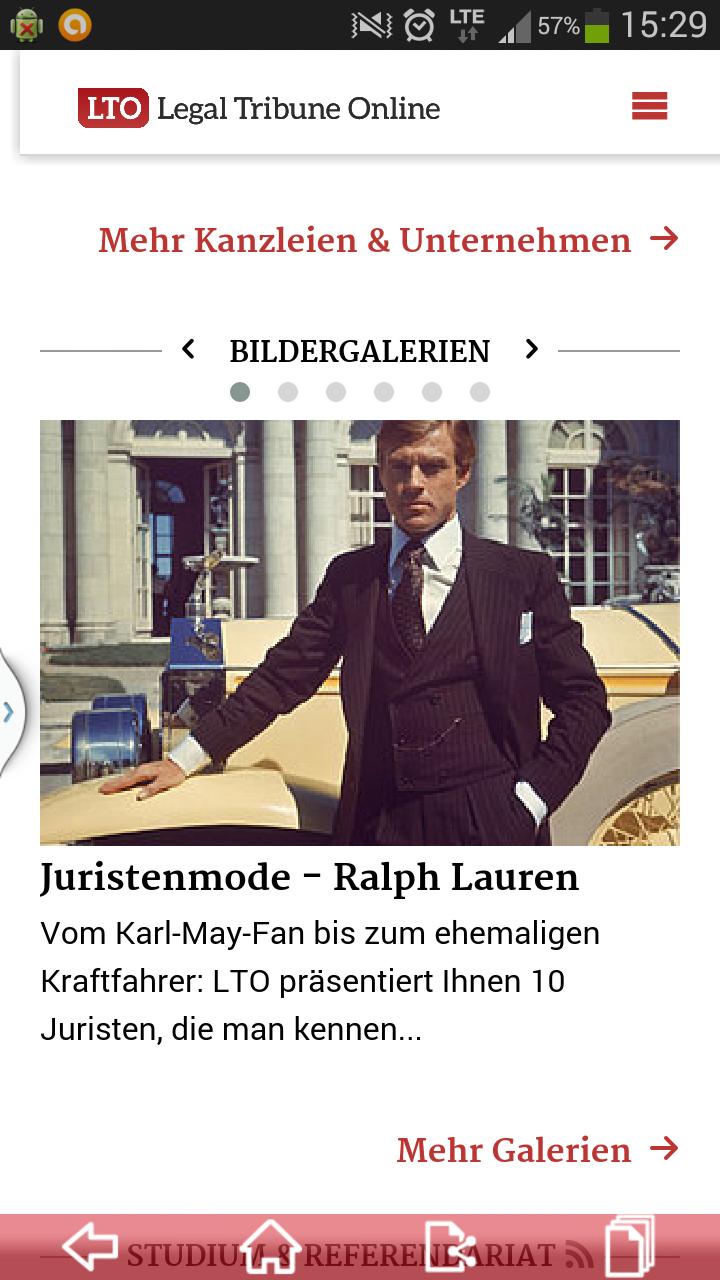
Task: Open Mehr Kanzleien & Unternehmen link
Action: [x=388, y=240]
